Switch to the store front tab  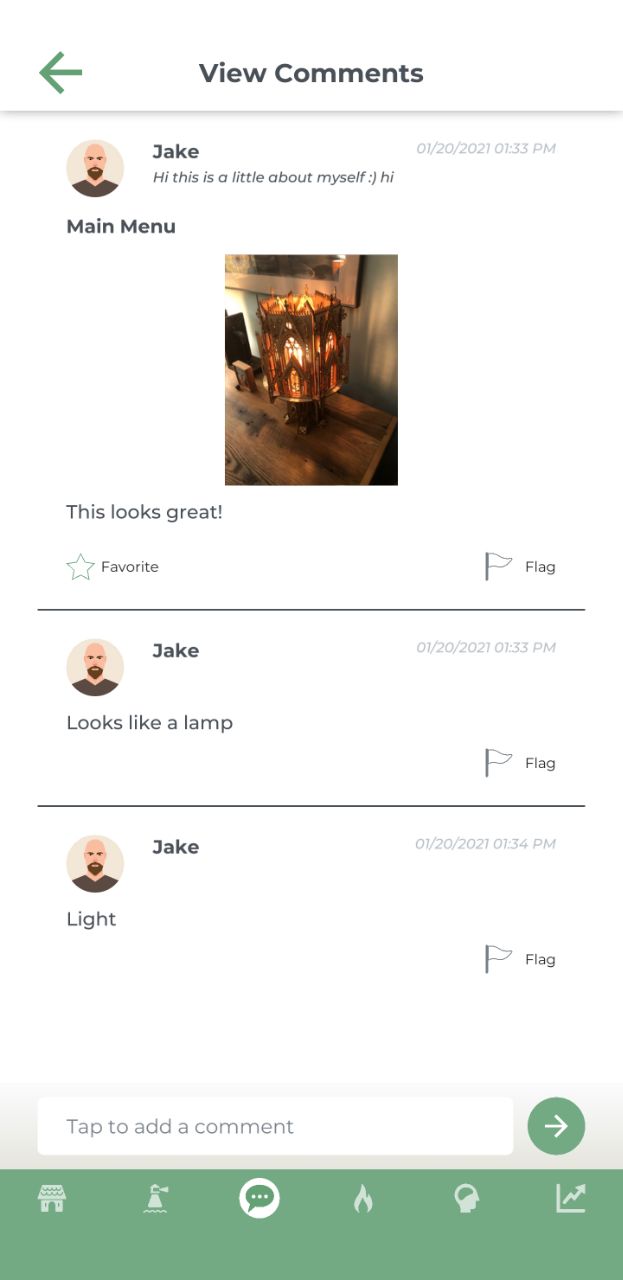[52, 1197]
